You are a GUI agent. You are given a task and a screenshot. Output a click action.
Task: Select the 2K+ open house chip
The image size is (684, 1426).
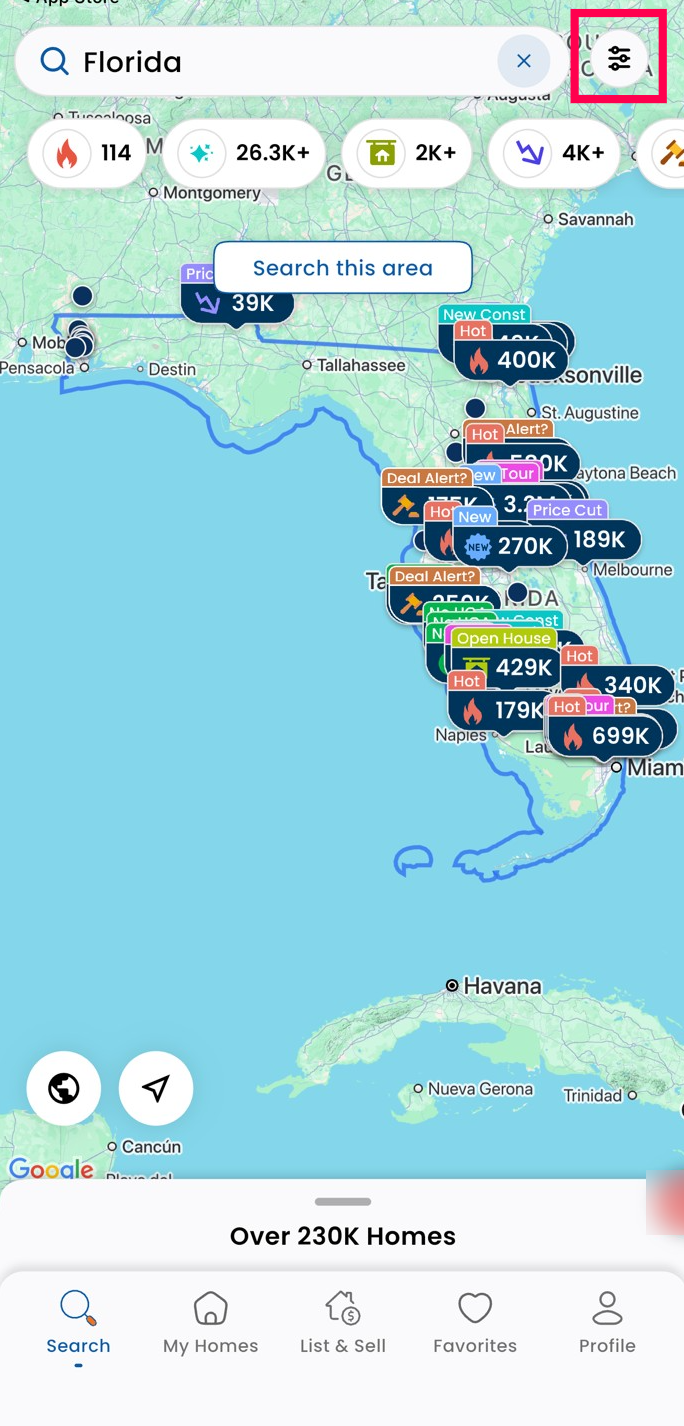pos(407,153)
